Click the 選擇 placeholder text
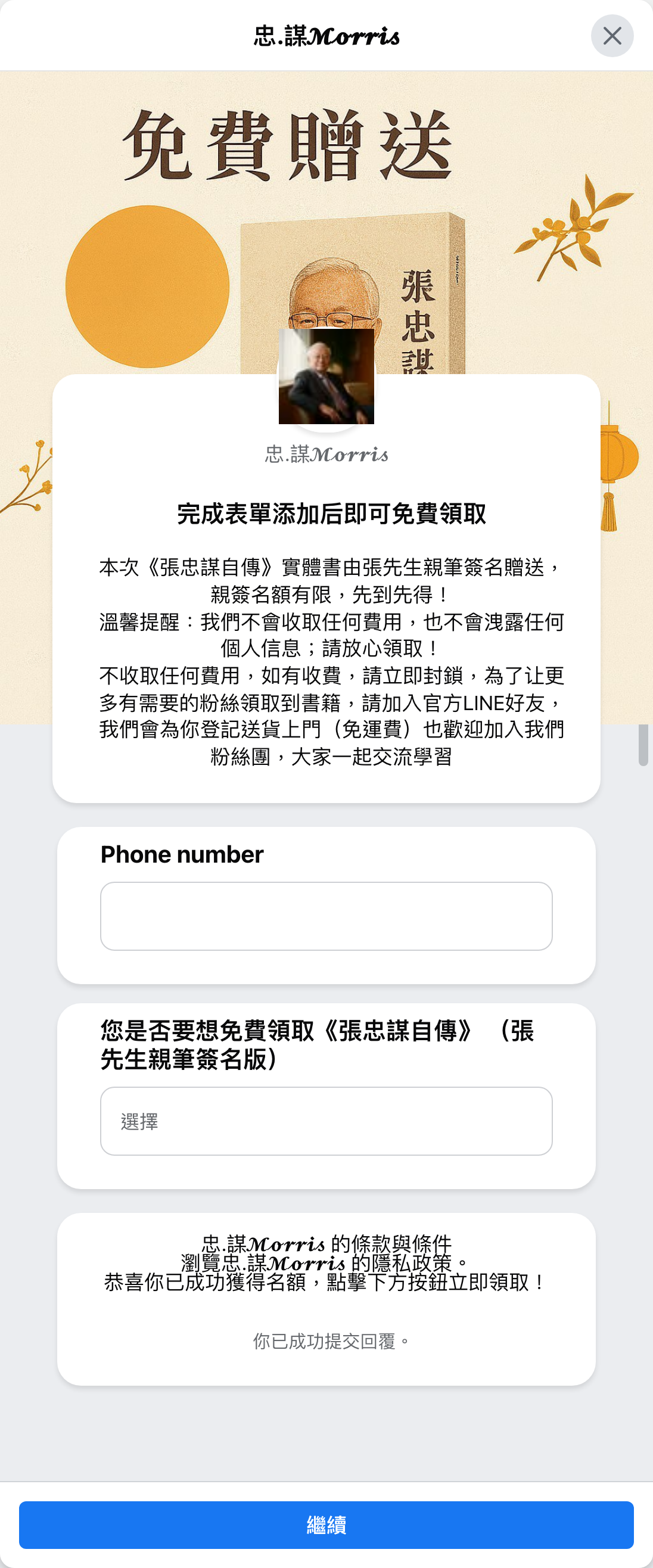This screenshot has height=1568, width=653. click(x=139, y=1122)
